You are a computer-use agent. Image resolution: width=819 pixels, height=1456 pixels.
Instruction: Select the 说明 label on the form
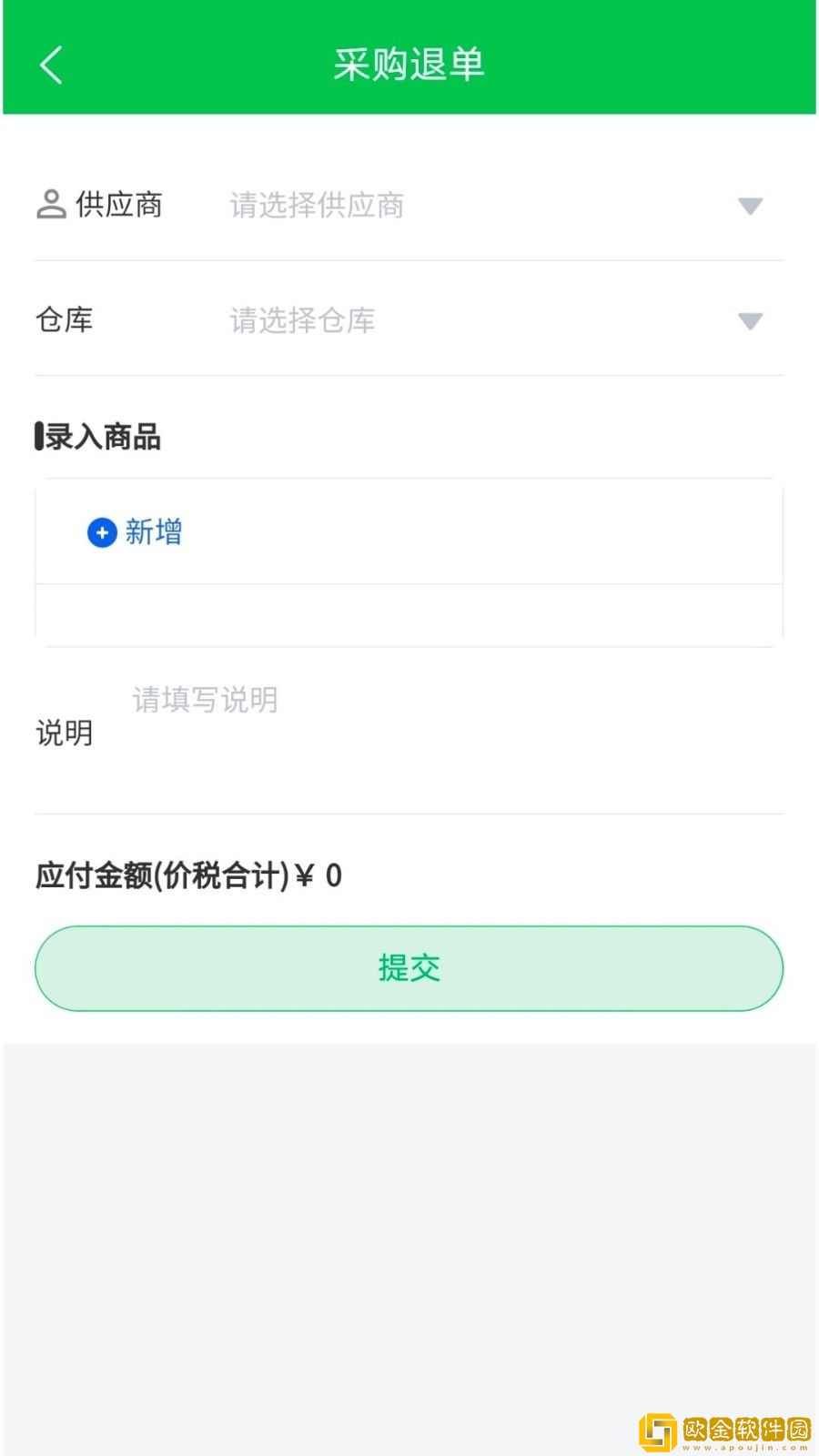click(x=64, y=733)
